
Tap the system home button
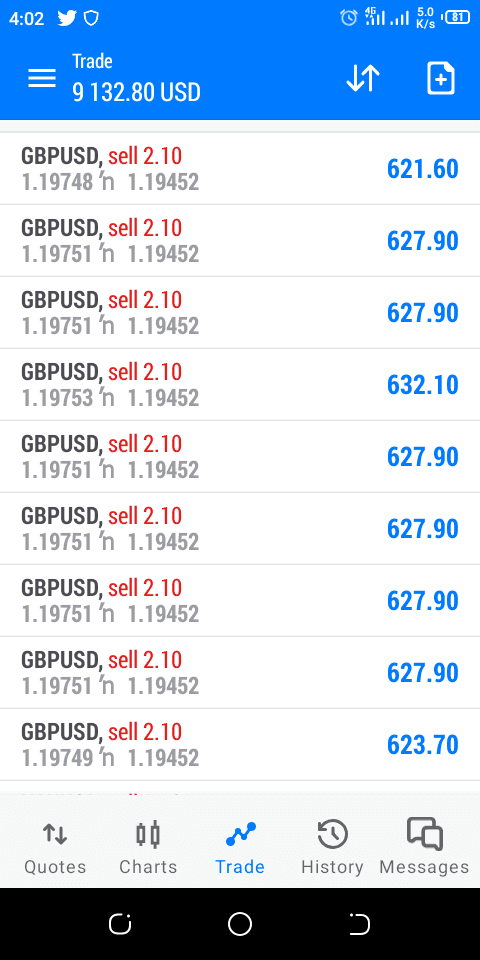pos(240,924)
